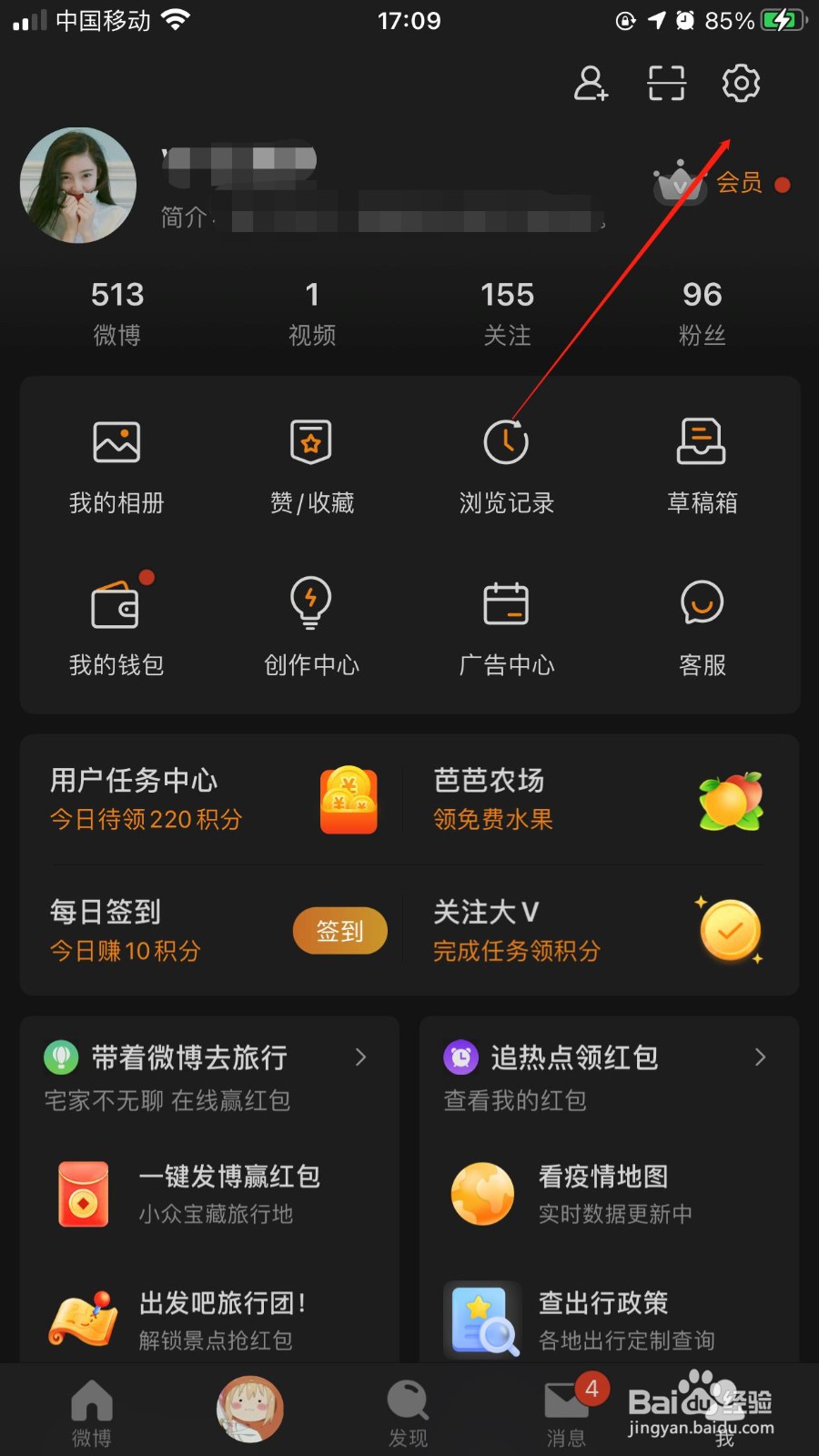Tap the add friend icon
The width and height of the screenshot is (819, 1456).
point(591,83)
